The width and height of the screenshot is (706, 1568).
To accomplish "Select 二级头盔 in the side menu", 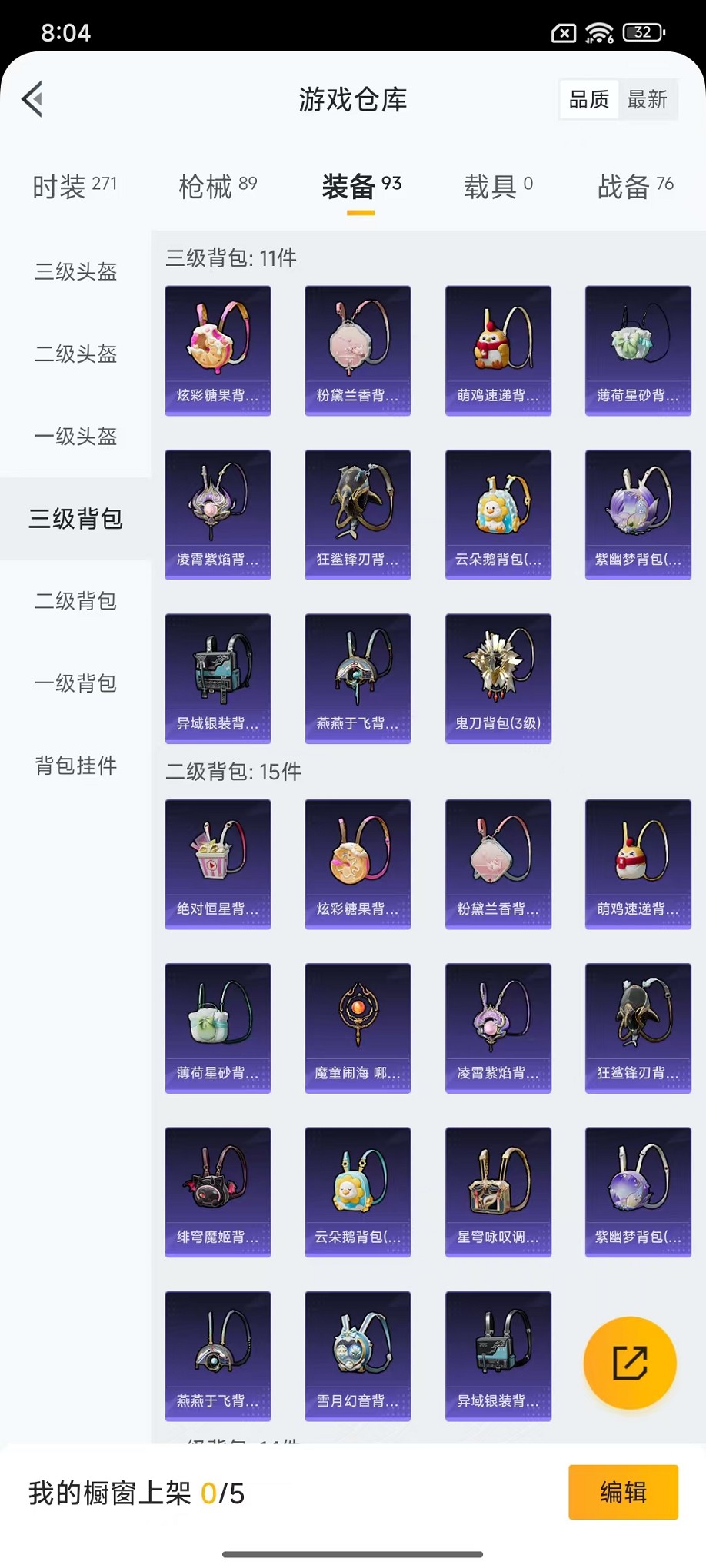I will tap(75, 354).
